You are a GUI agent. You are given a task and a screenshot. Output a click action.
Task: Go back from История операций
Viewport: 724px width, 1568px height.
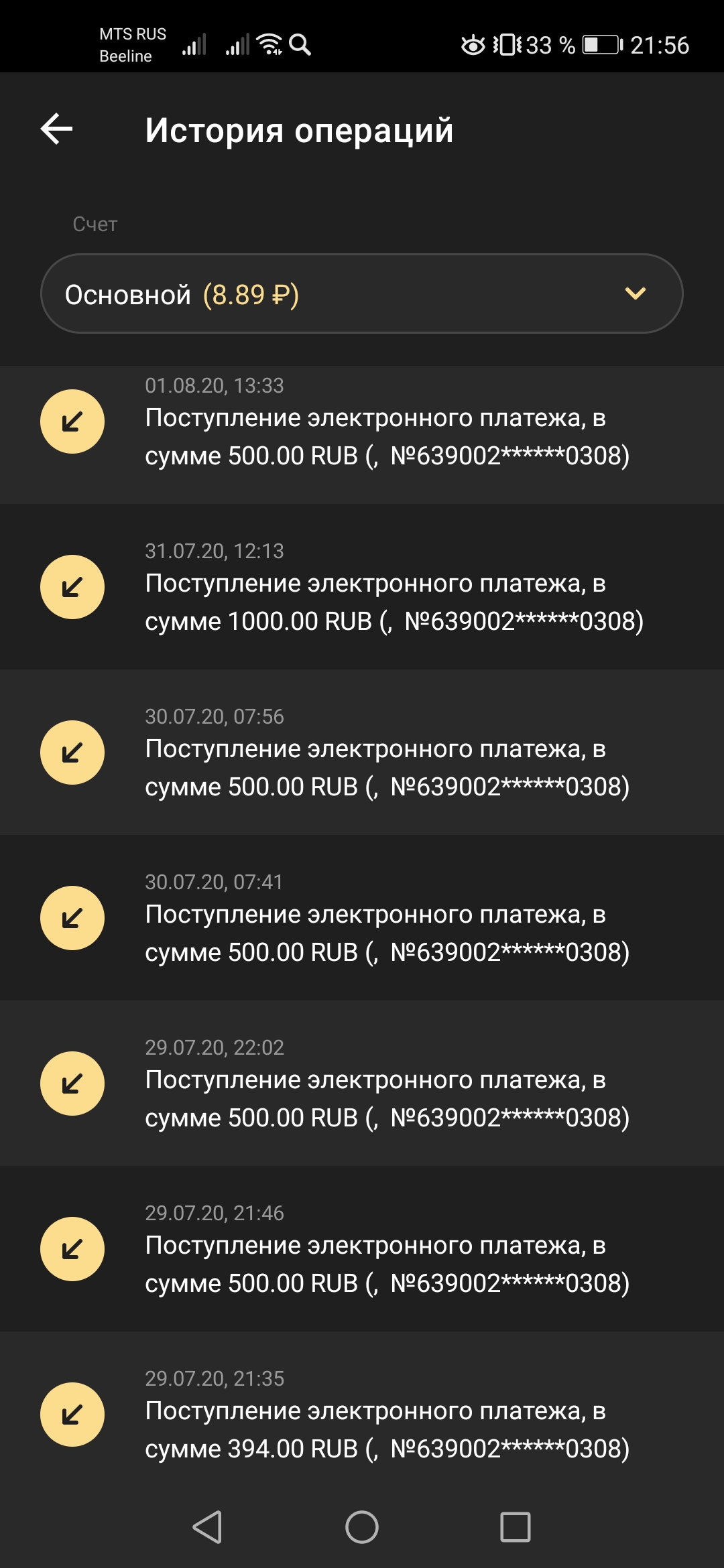[57, 129]
